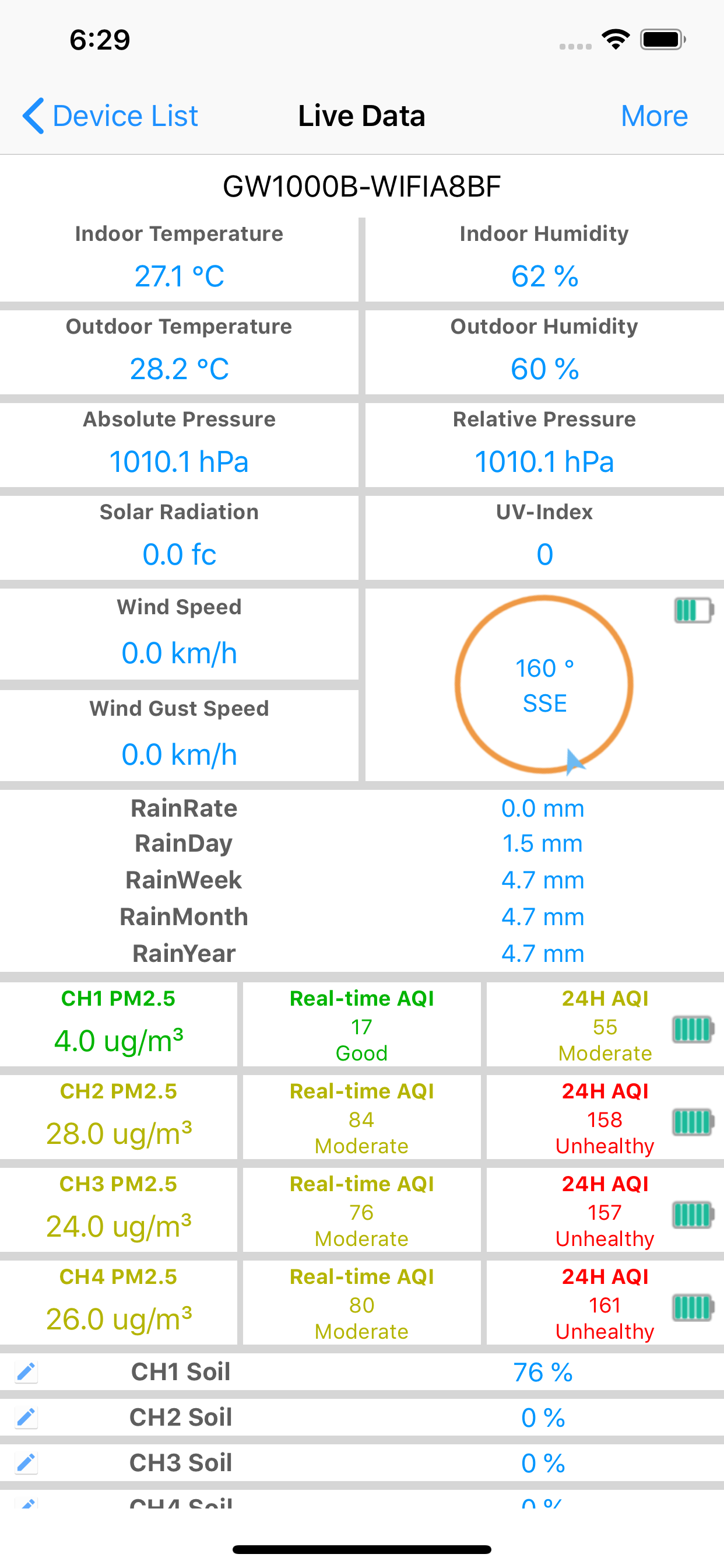This screenshot has width=724, height=1568.
Task: Select the pencil icon for CH3 Soil
Action: coord(26,1462)
